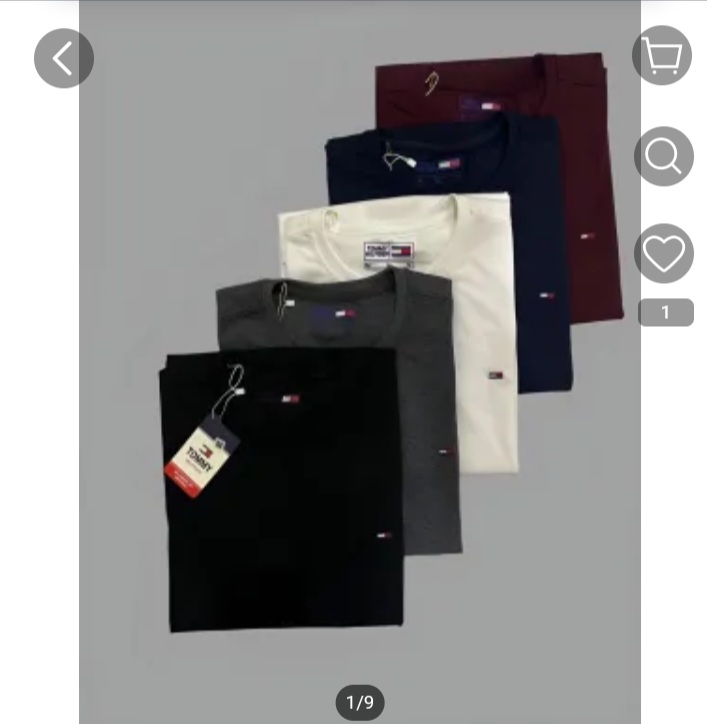Add this product to favorites
The height and width of the screenshot is (724, 707).
pyautogui.click(x=663, y=253)
